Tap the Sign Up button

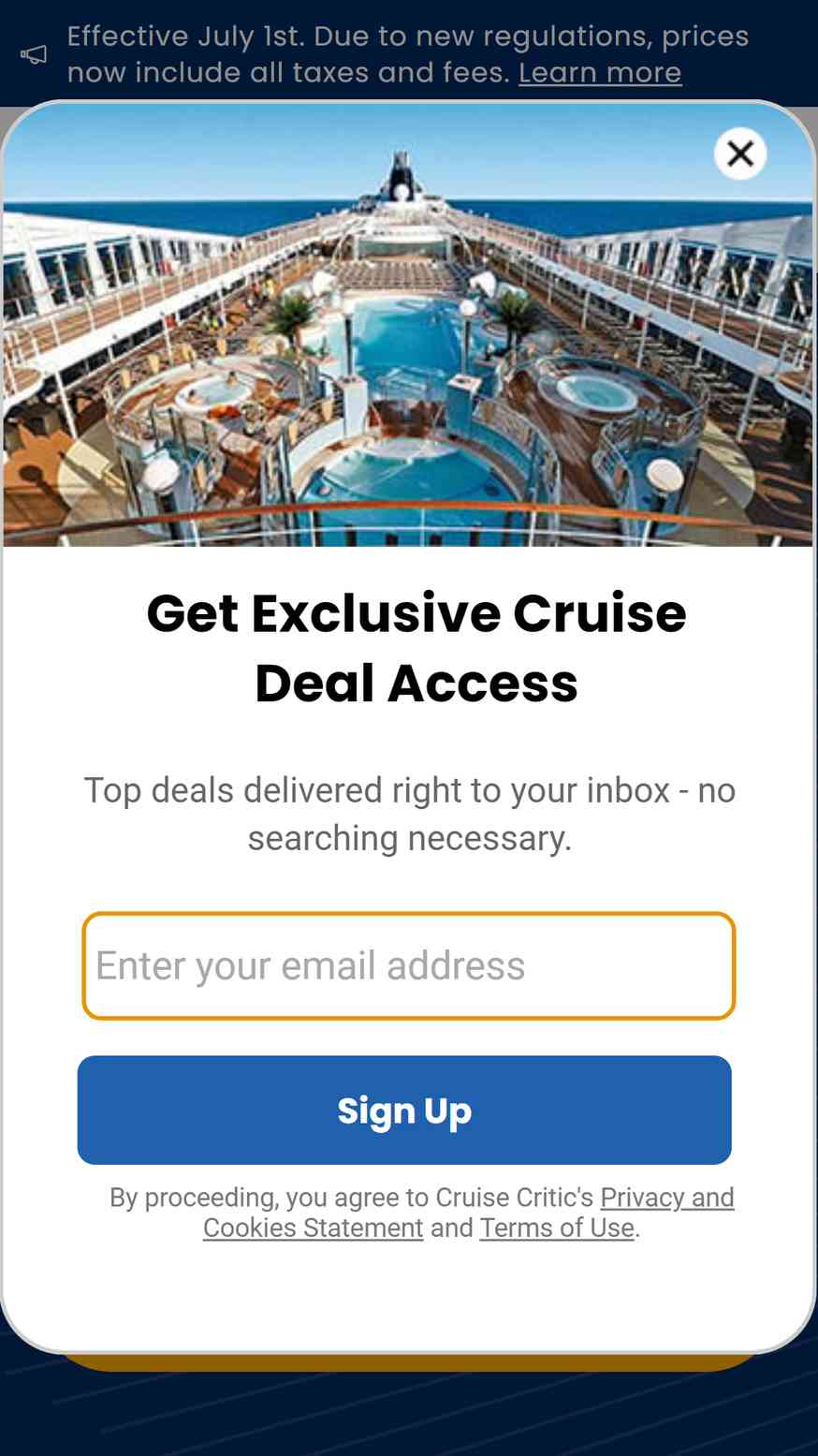coord(404,1110)
